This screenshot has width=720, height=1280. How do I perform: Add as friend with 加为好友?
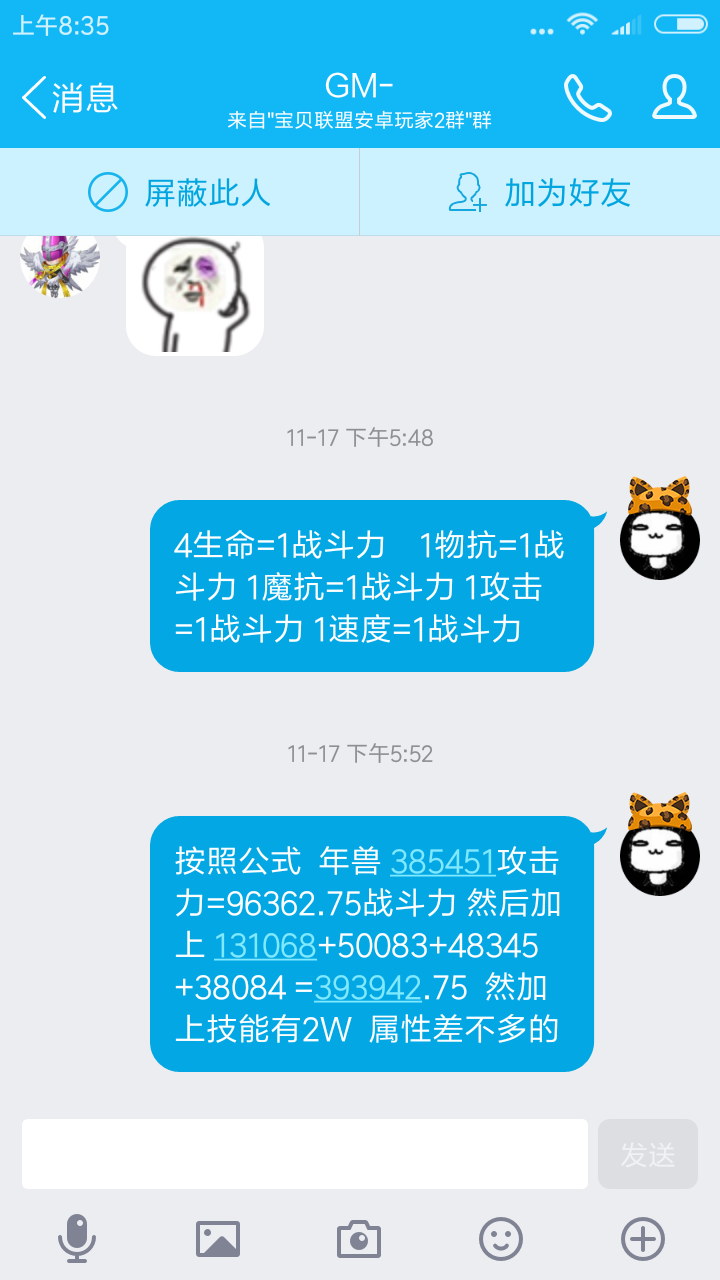pos(540,192)
